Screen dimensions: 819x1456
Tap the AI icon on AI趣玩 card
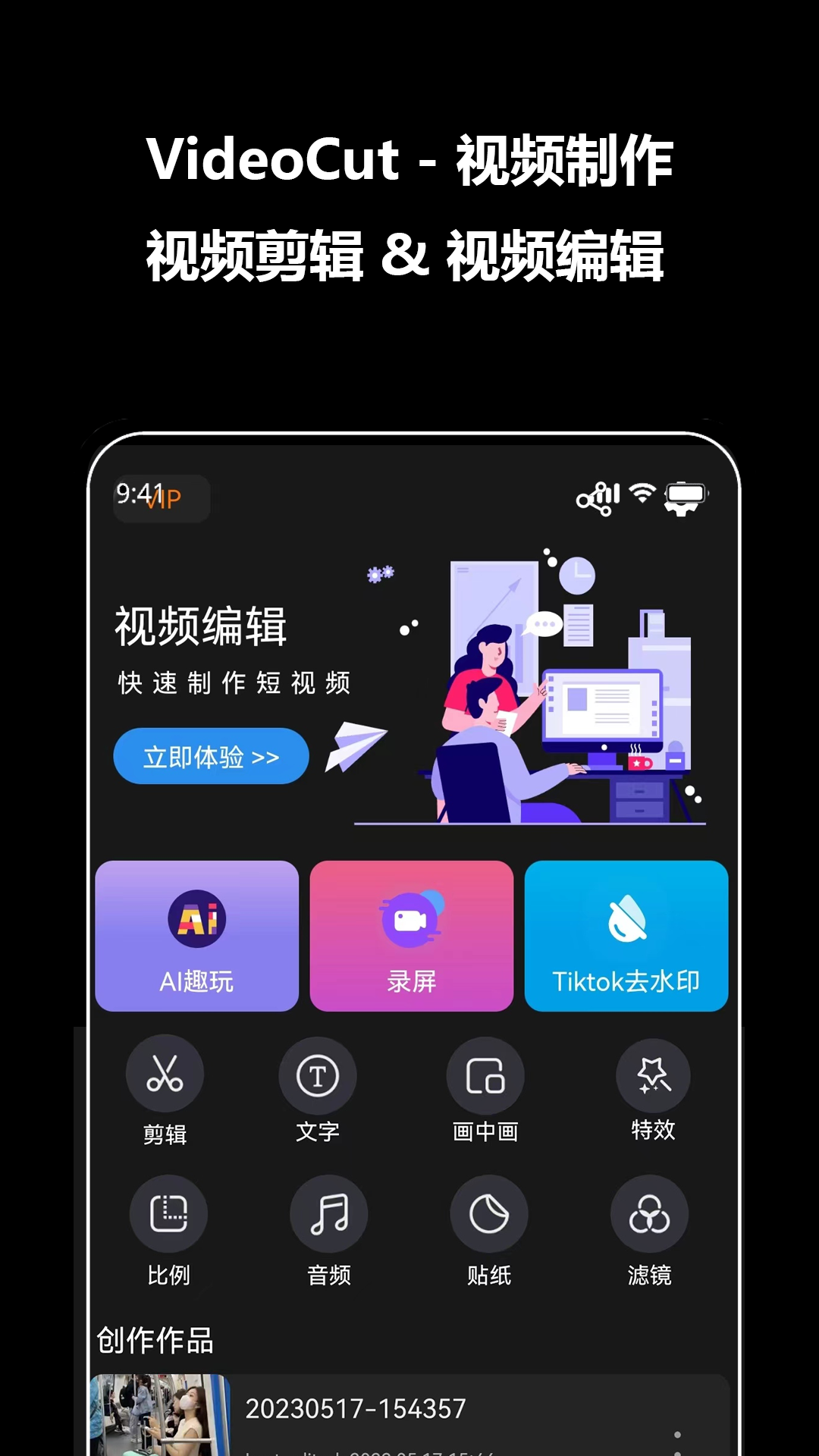point(197,917)
